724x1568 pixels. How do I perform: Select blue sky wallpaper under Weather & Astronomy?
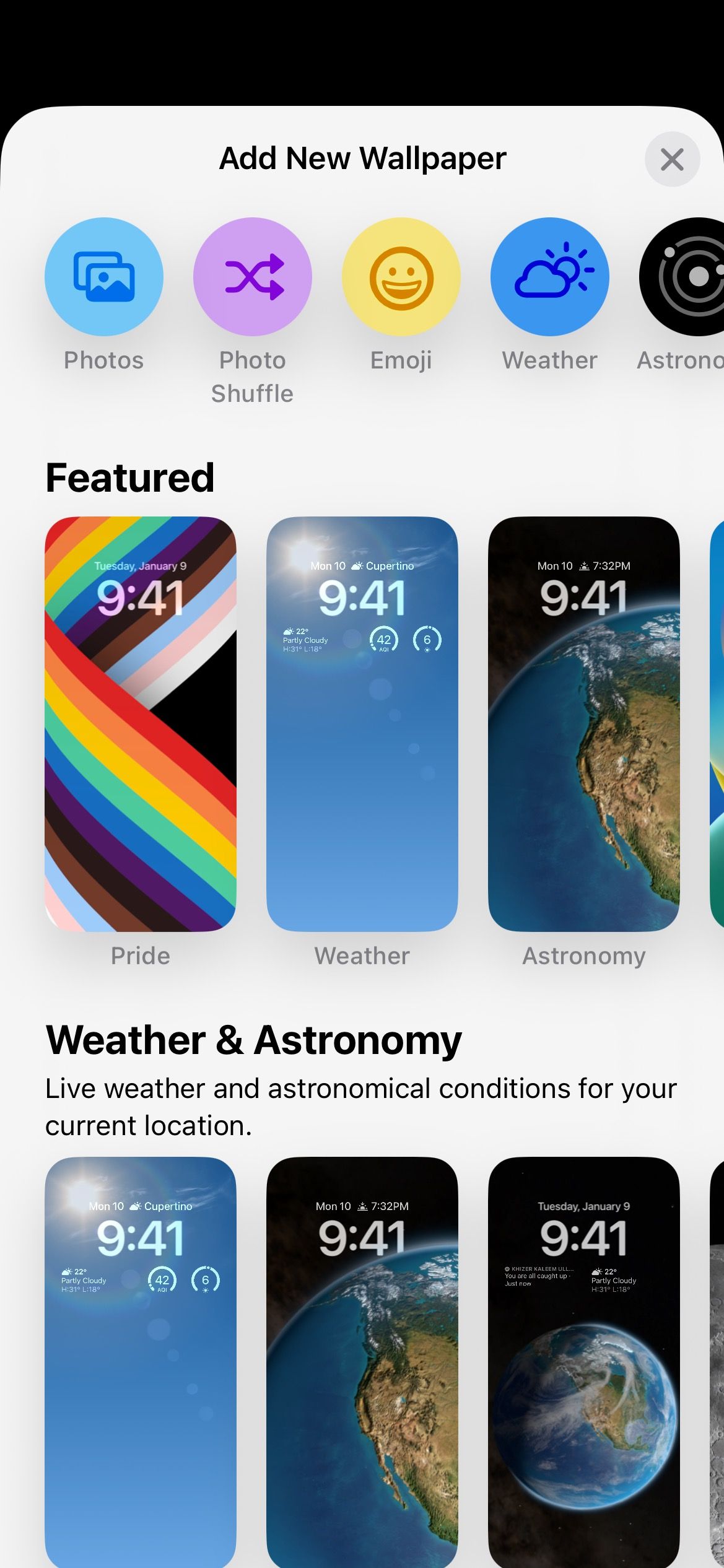pyautogui.click(x=141, y=1362)
